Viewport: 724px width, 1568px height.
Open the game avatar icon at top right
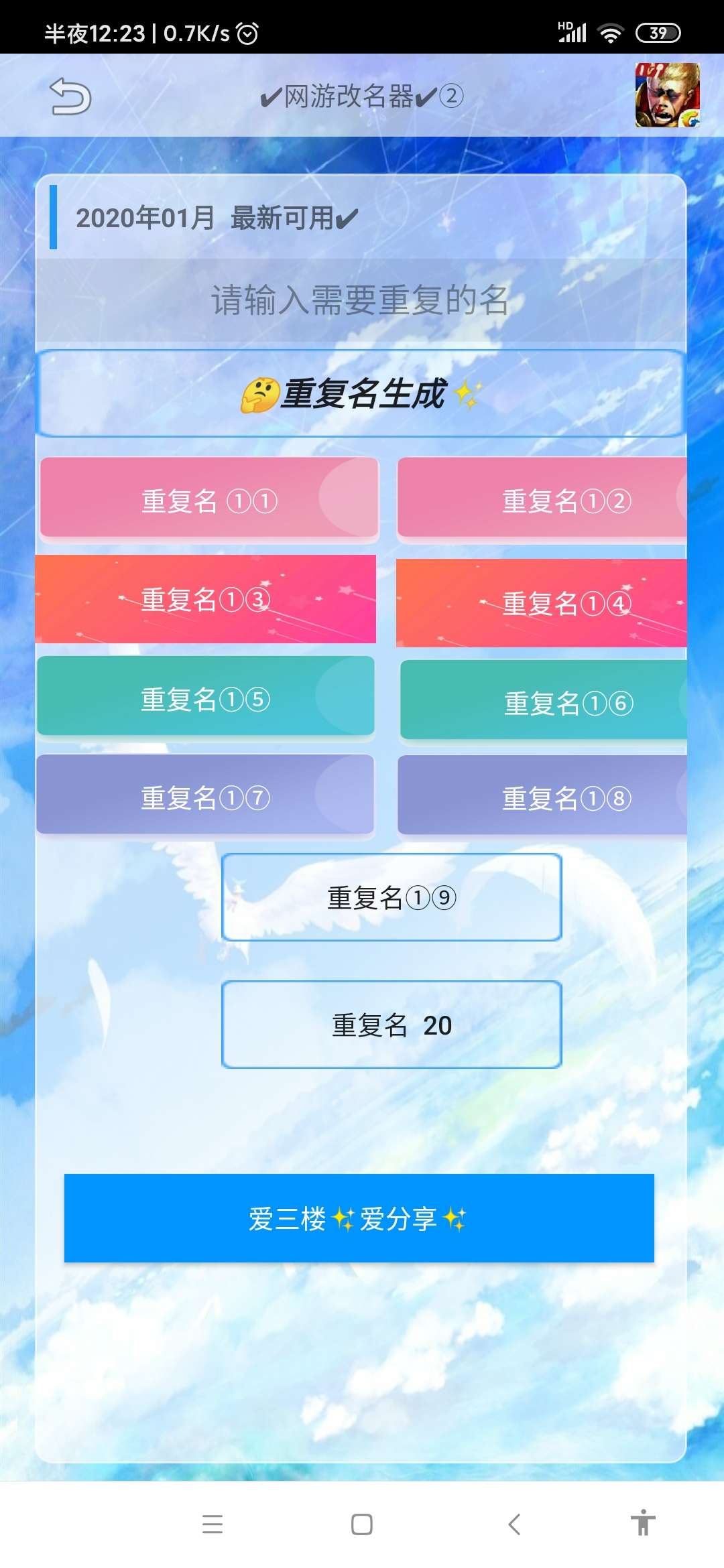[x=668, y=95]
